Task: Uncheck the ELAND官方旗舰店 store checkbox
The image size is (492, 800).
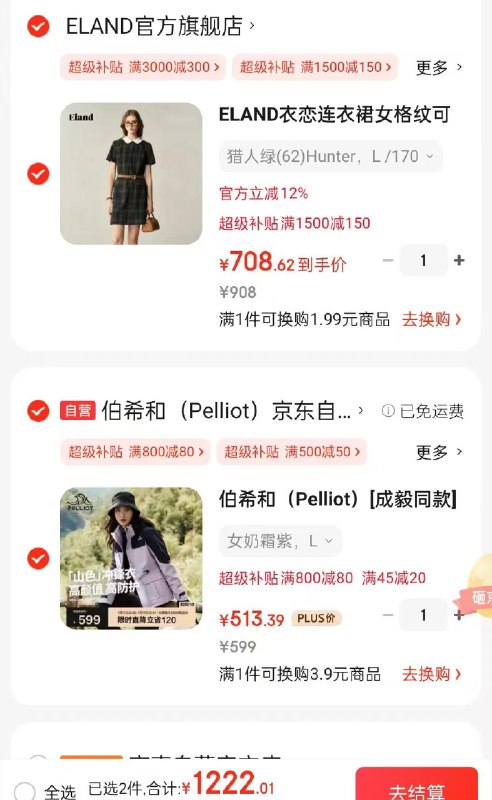Action: tap(38, 26)
